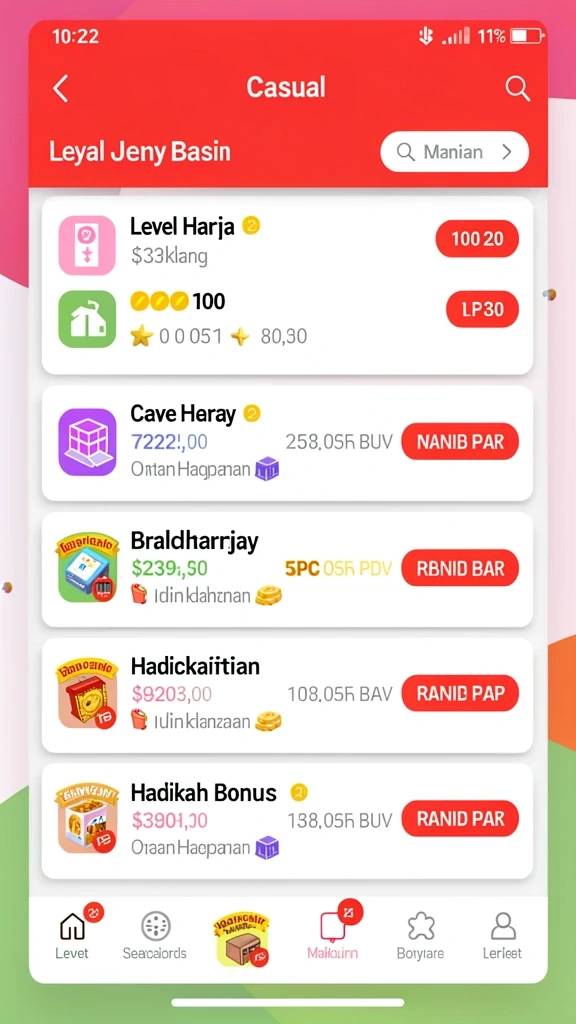This screenshot has height=1024, width=576.
Task: Tap RBNID BAR next to Braldharrjay
Action: (460, 568)
